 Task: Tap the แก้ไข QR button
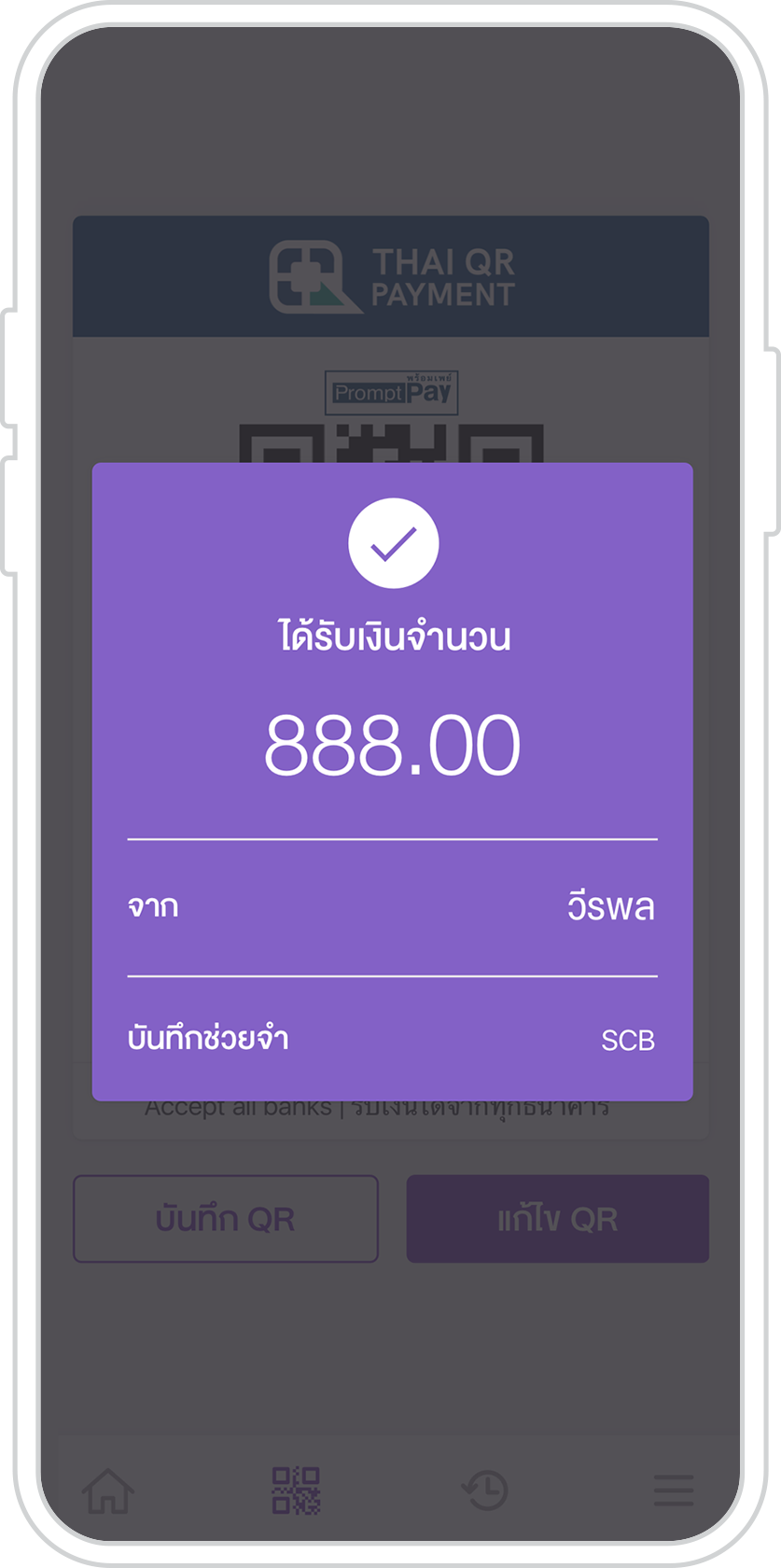557,1219
